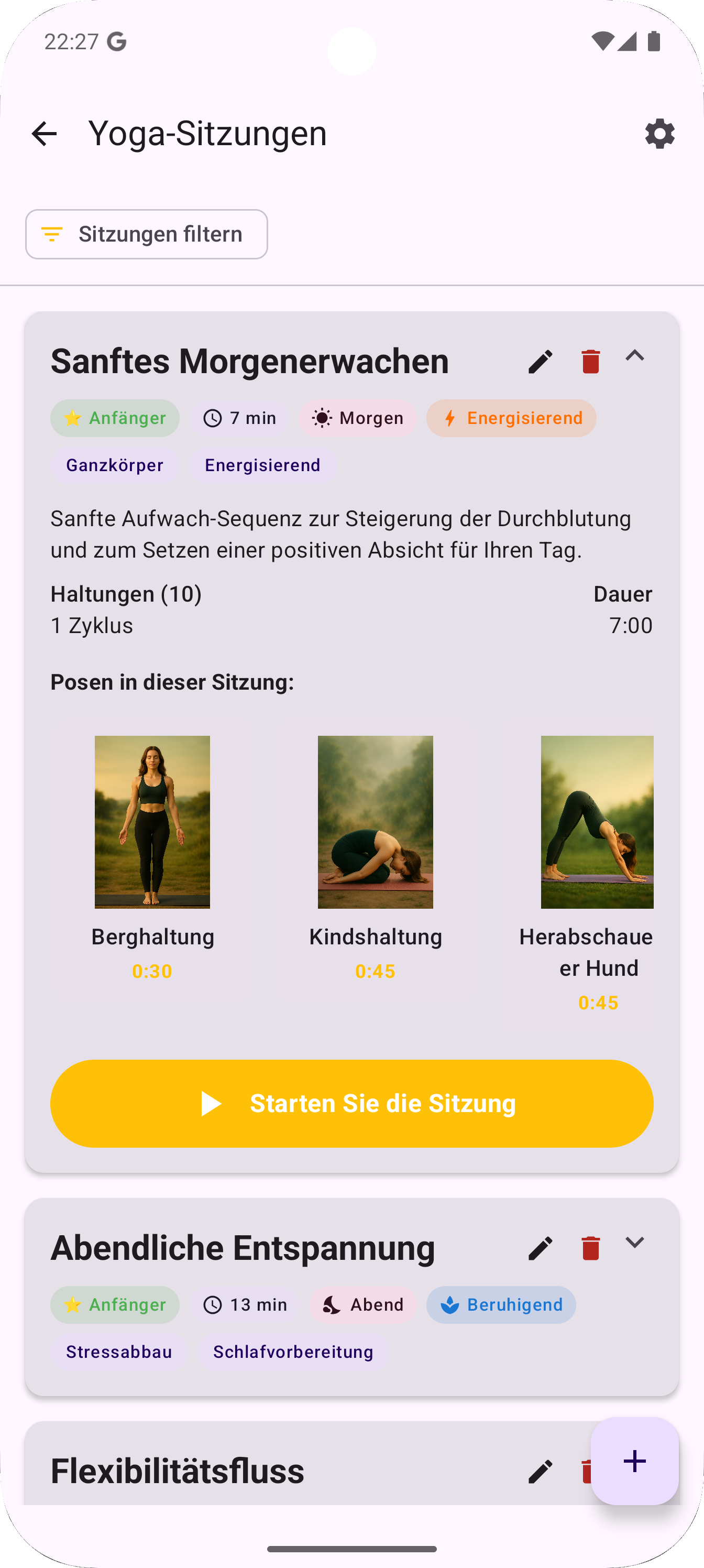
Task: Select the Ganzkörper tag
Action: pos(114,465)
